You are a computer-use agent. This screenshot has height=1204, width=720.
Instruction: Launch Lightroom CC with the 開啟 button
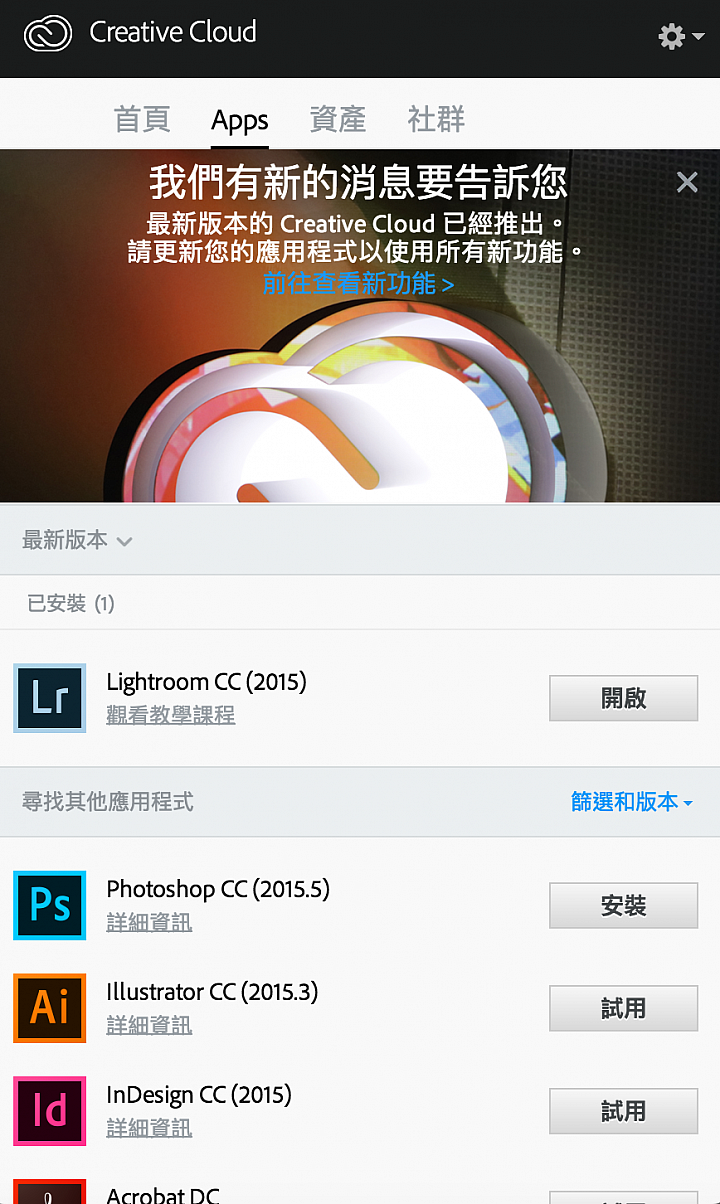coord(623,698)
